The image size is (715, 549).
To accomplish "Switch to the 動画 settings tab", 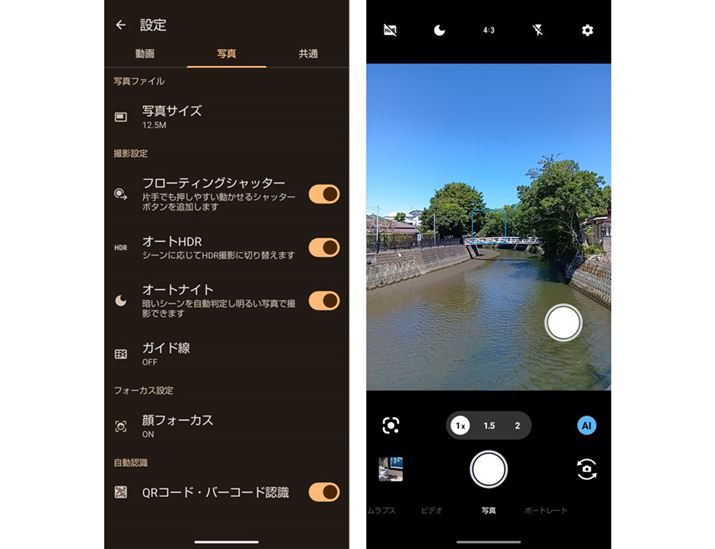I will (145, 54).
